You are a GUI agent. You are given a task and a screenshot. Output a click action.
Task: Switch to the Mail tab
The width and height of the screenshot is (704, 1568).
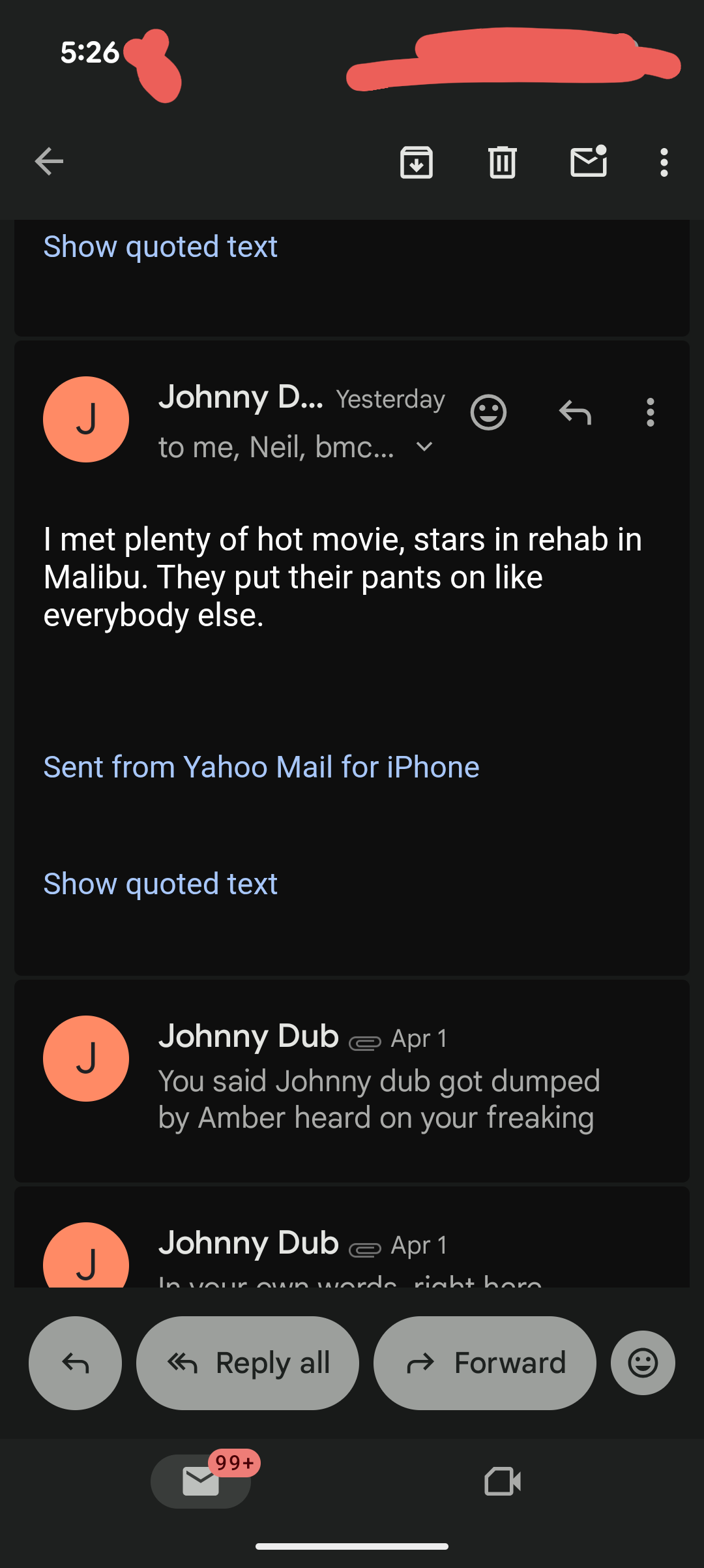click(x=201, y=1481)
